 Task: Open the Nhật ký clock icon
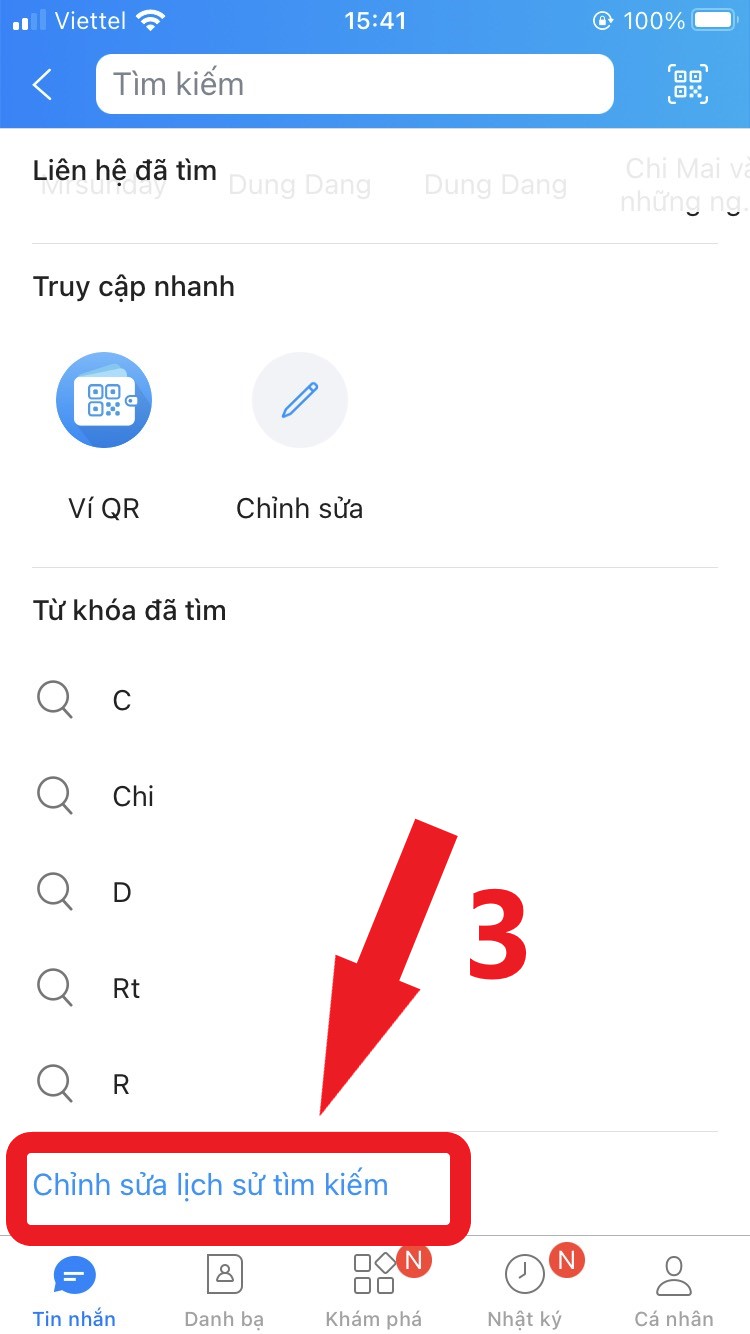[x=523, y=1274]
